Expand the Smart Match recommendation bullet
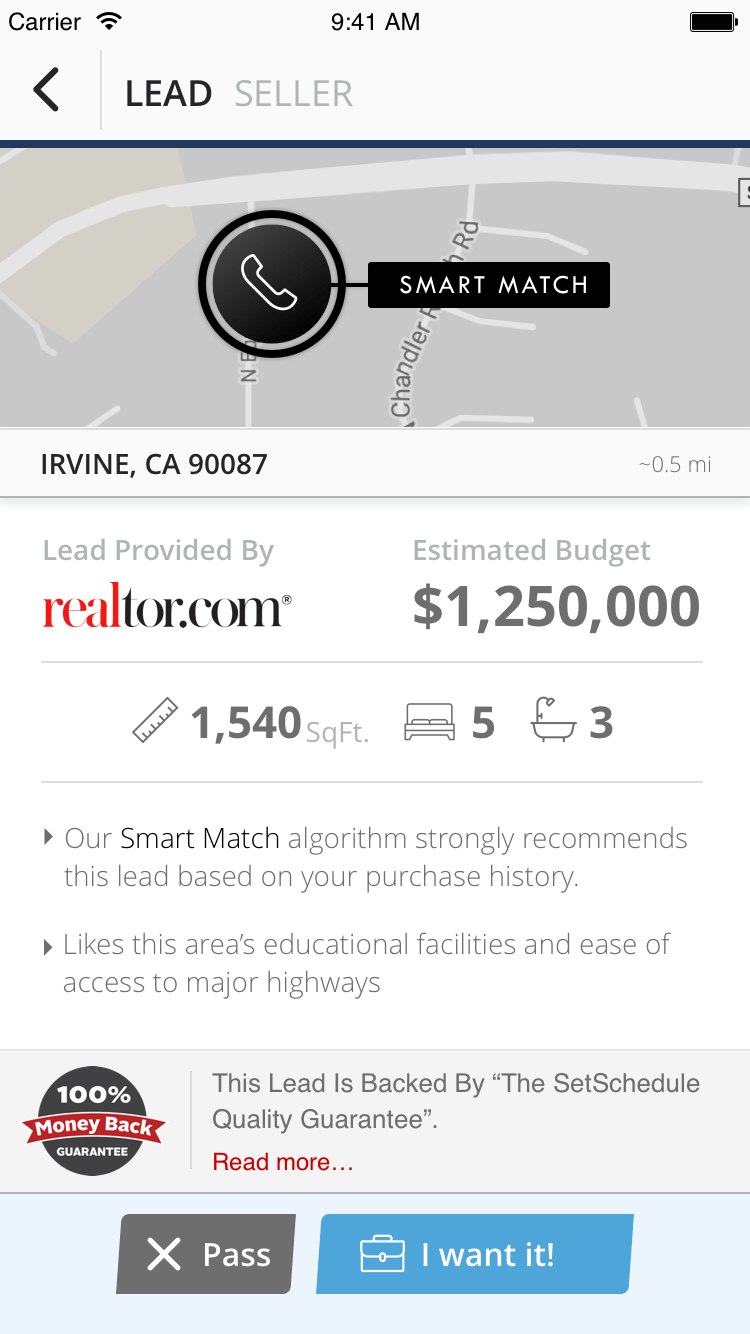750x1334 pixels. tap(48, 838)
